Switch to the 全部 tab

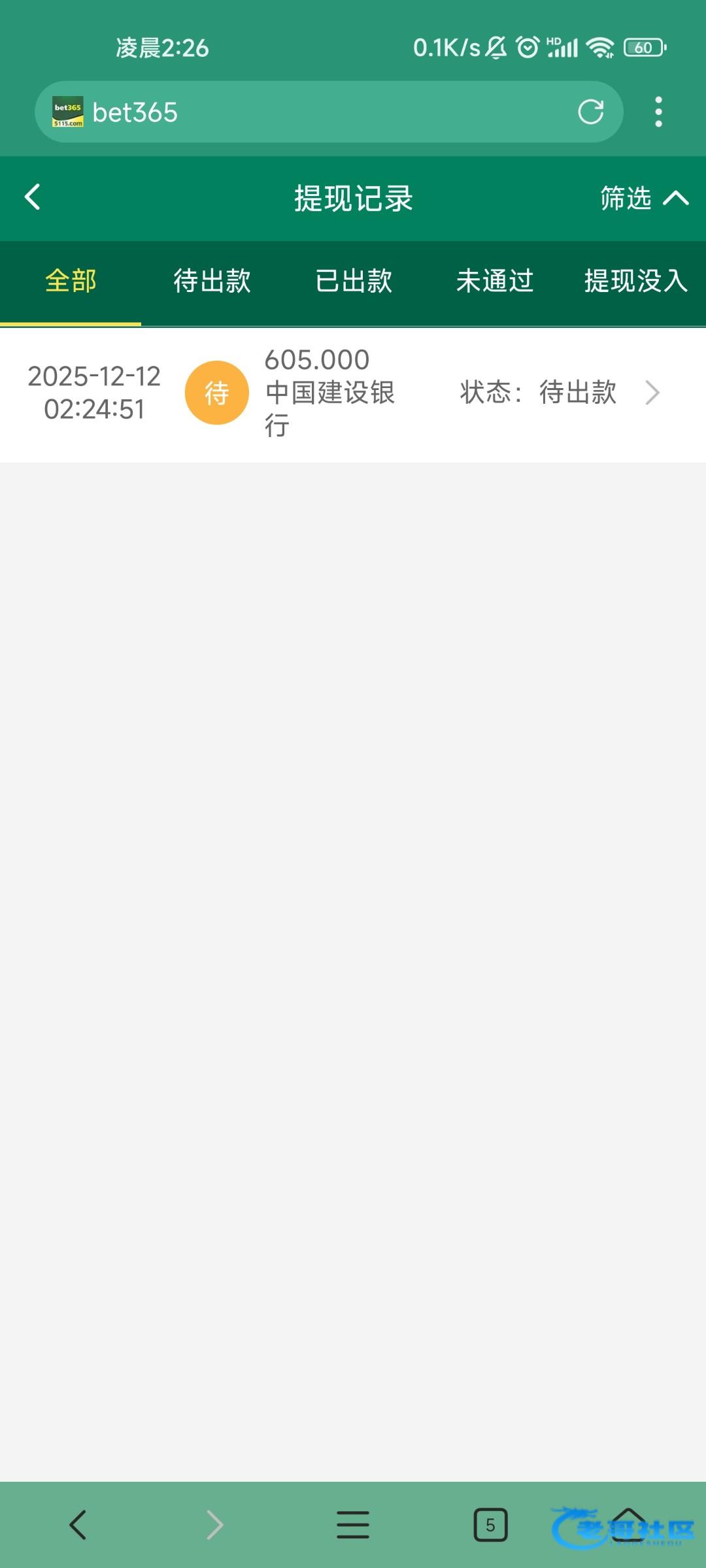coord(71,281)
